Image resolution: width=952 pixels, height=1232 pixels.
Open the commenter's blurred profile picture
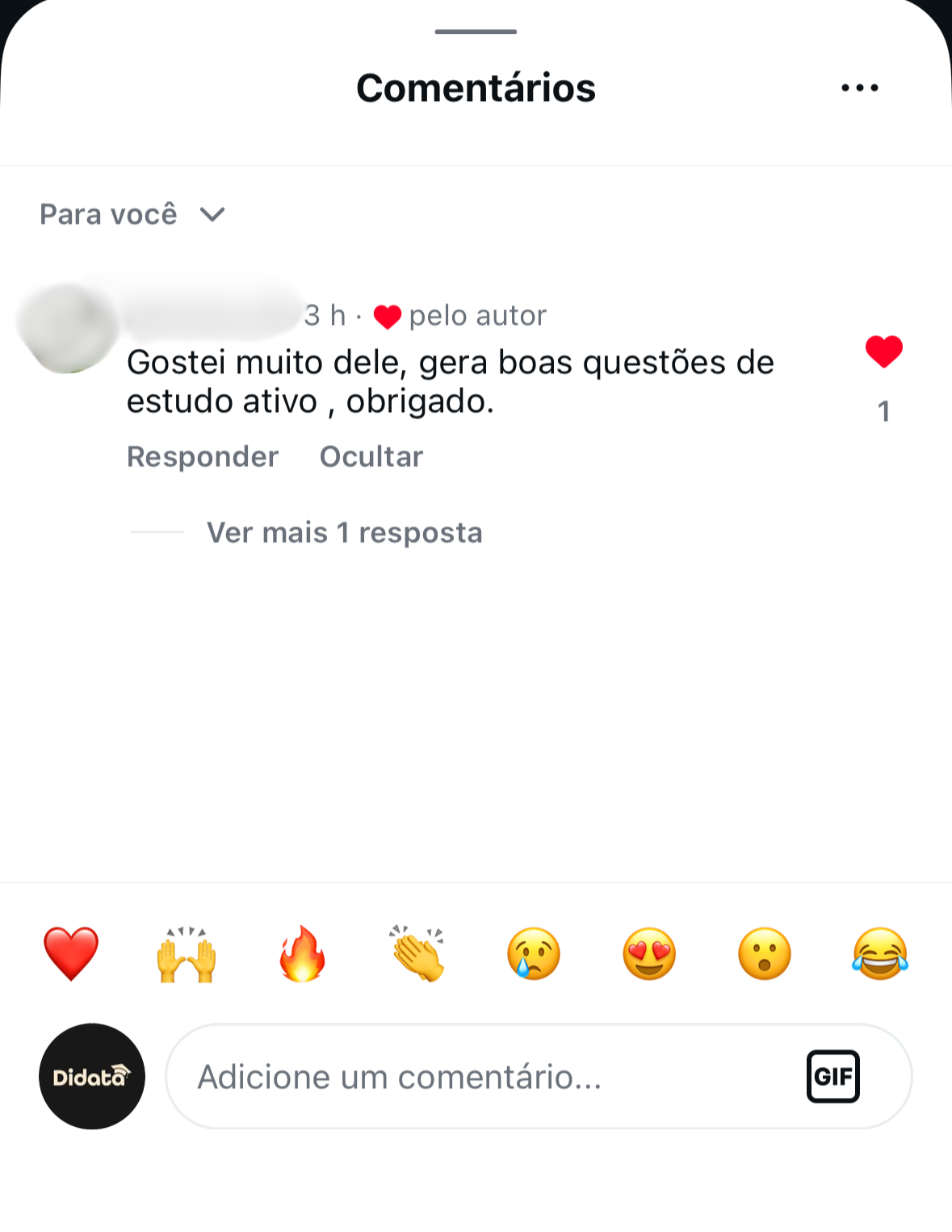(68, 328)
